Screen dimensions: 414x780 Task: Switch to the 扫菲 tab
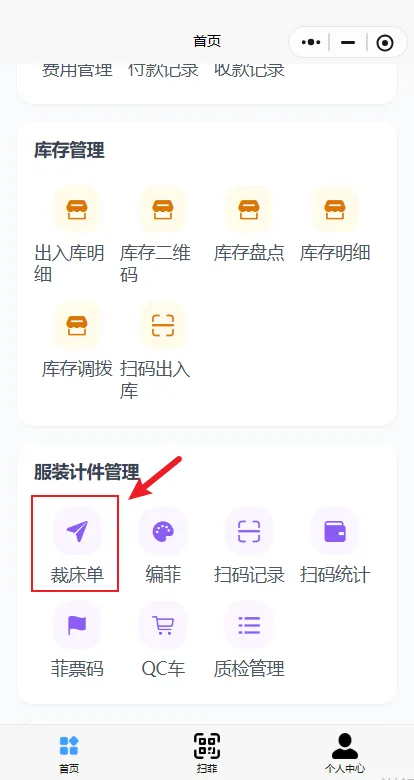click(207, 753)
